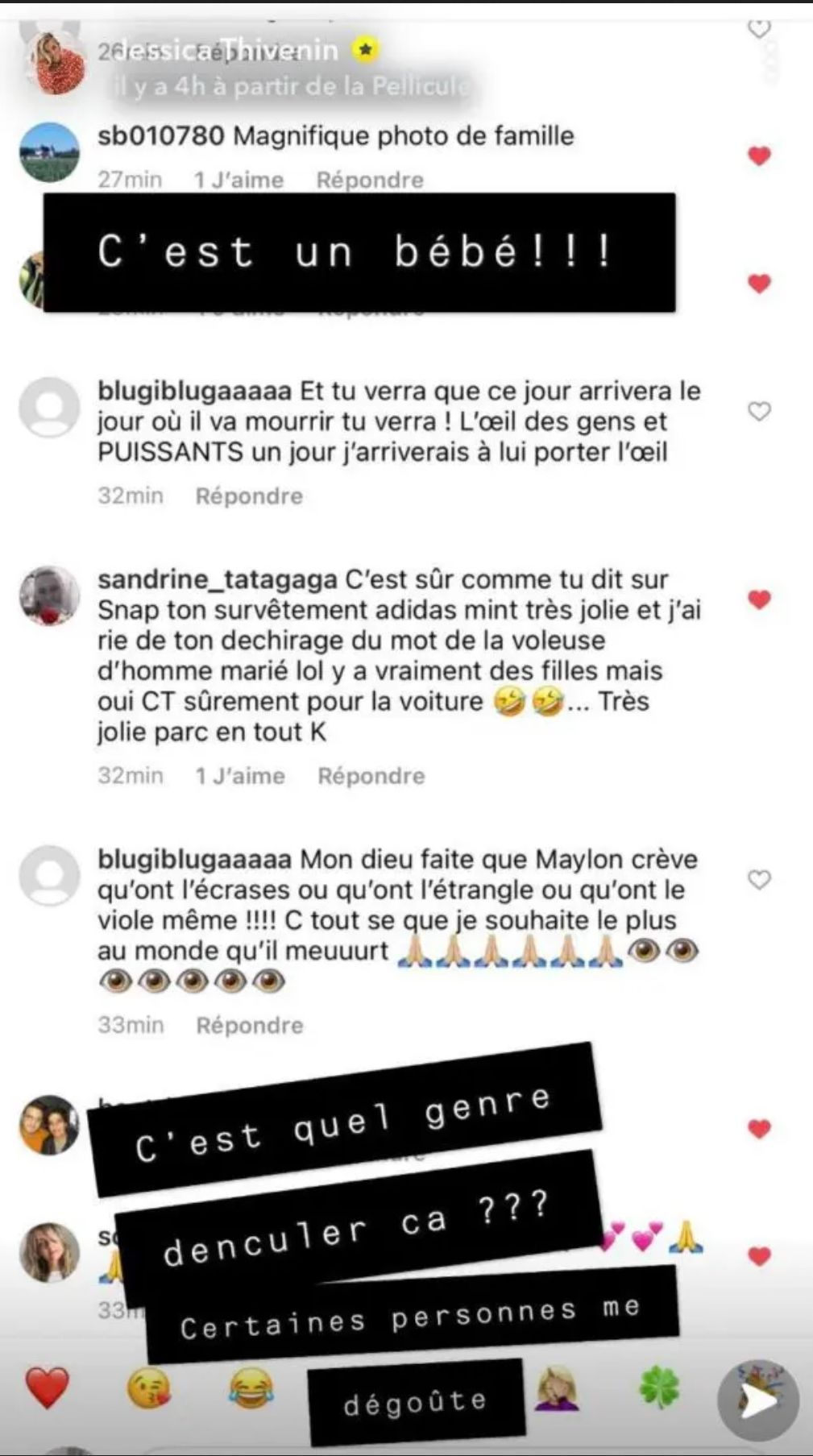The width and height of the screenshot is (813, 1456).
Task: React with the facepalm woman emoji
Action: (x=557, y=1388)
